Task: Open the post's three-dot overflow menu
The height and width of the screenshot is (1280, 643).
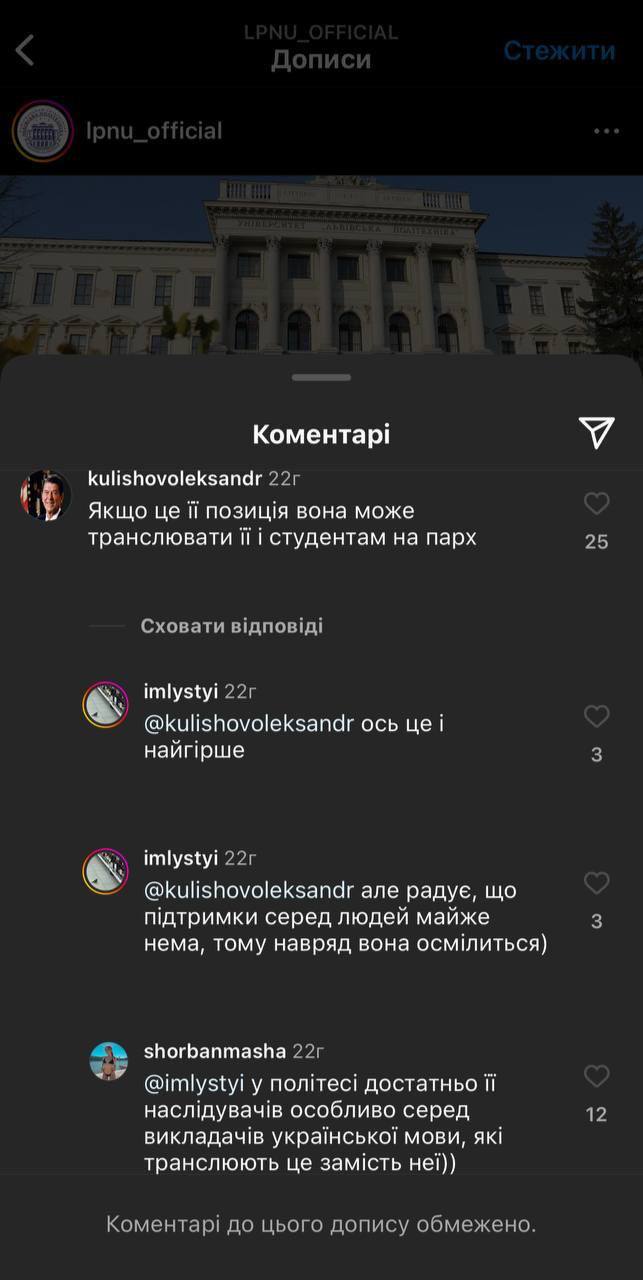Action: click(x=606, y=131)
